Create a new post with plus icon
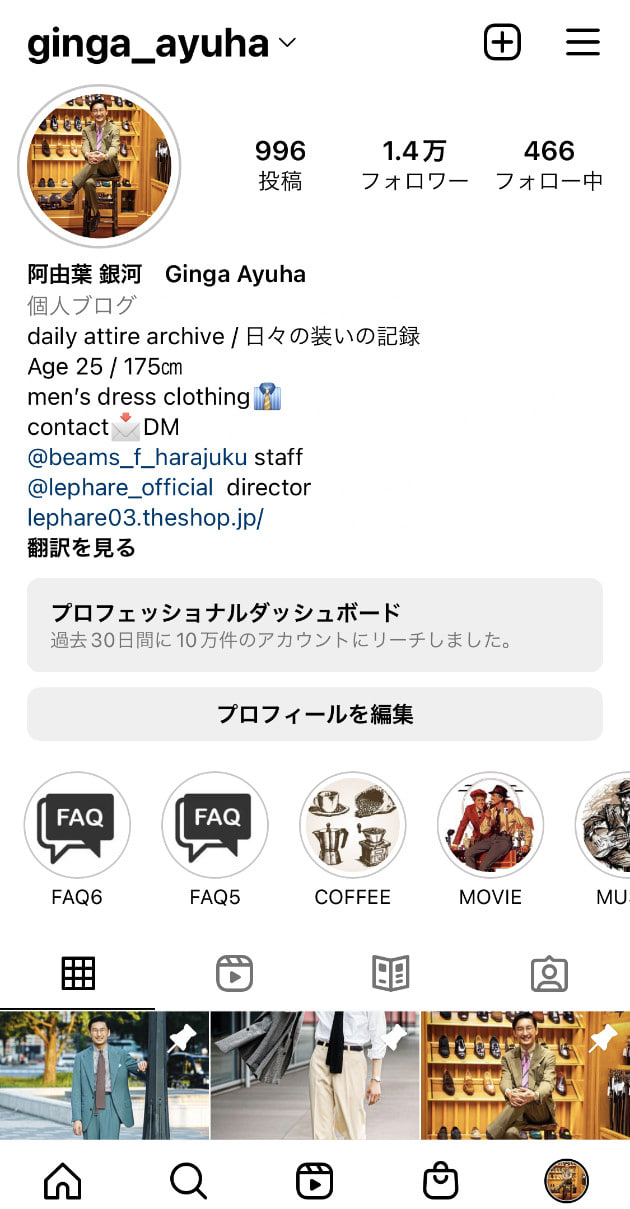The height and width of the screenshot is (1209, 630). (x=502, y=42)
